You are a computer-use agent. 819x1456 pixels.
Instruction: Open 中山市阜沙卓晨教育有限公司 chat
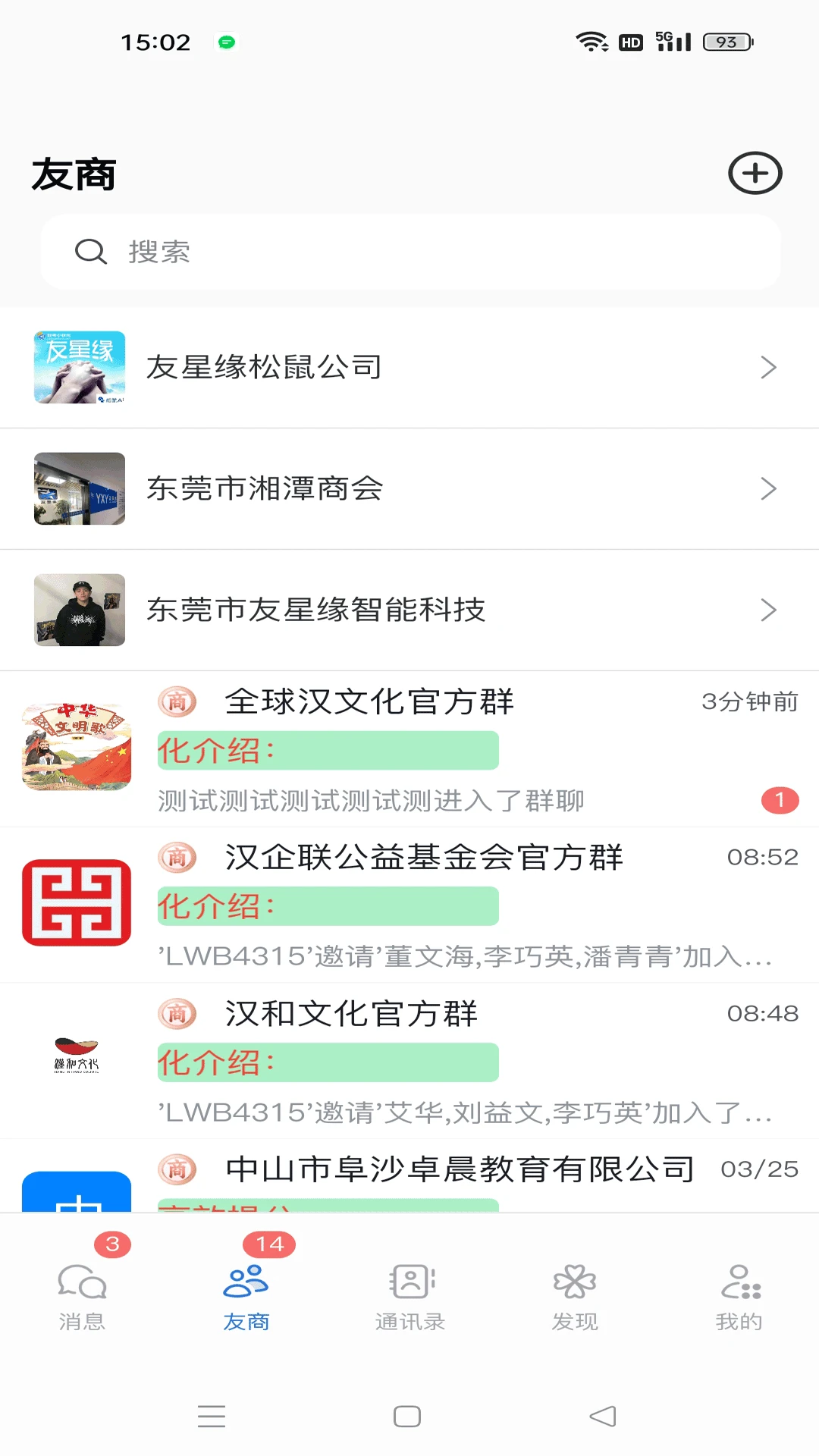click(409, 1172)
